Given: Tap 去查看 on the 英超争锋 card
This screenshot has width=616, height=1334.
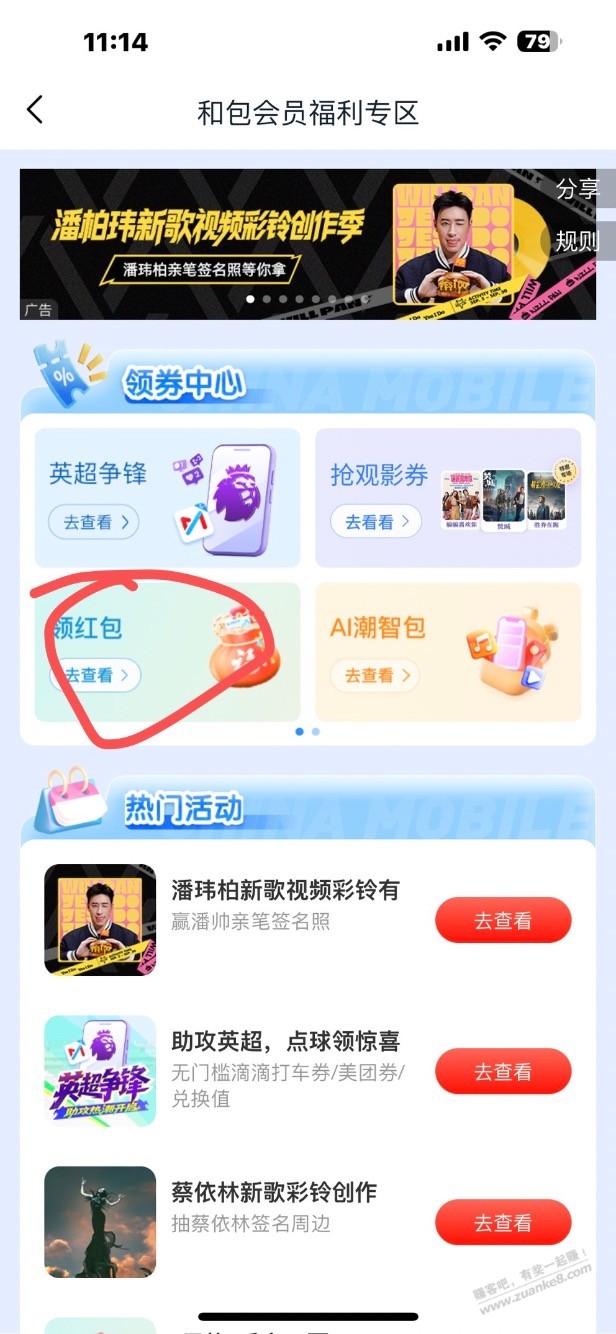Looking at the screenshot, I should click(x=95, y=522).
